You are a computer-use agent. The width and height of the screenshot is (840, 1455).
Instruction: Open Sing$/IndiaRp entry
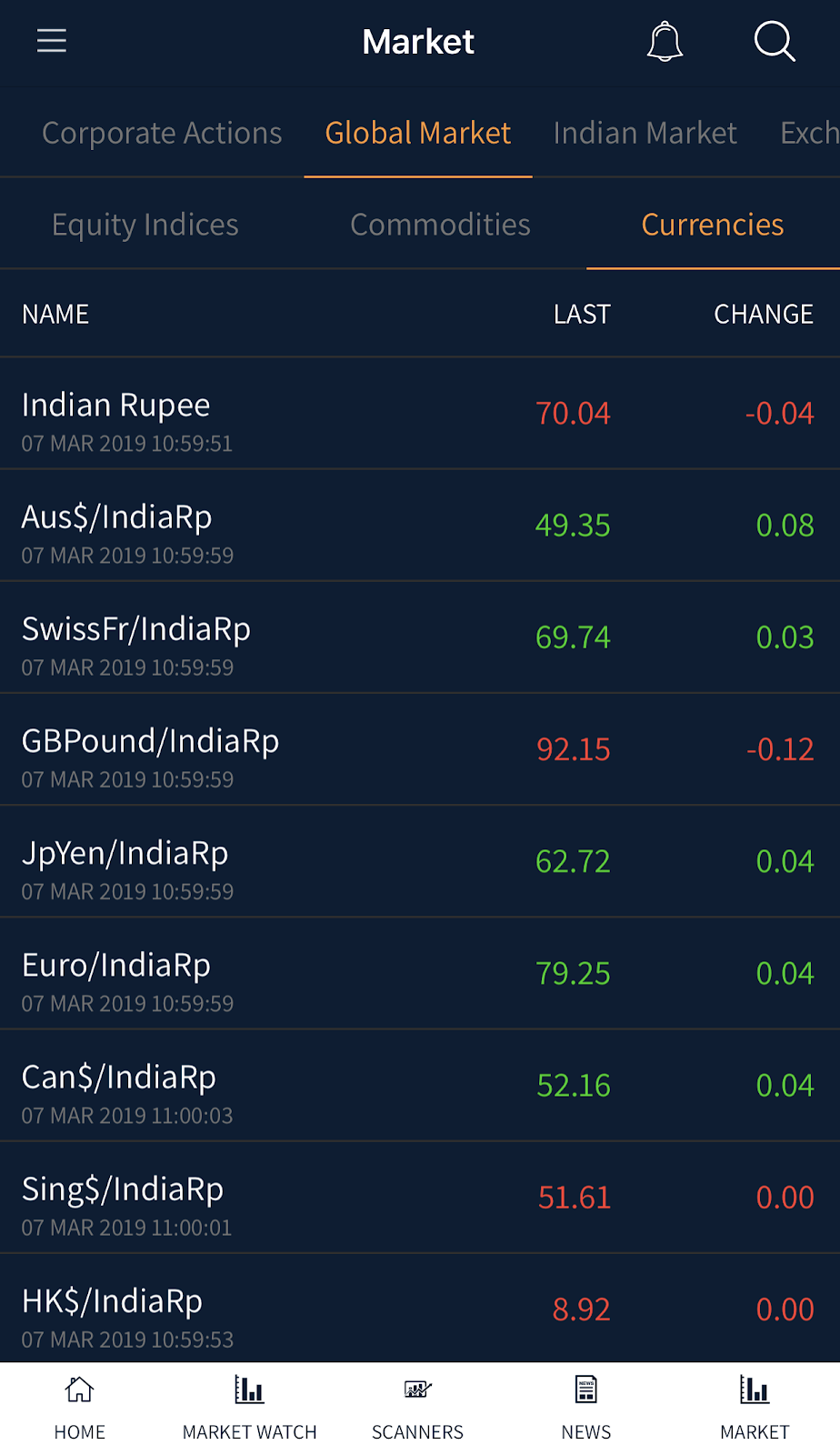point(418,1197)
